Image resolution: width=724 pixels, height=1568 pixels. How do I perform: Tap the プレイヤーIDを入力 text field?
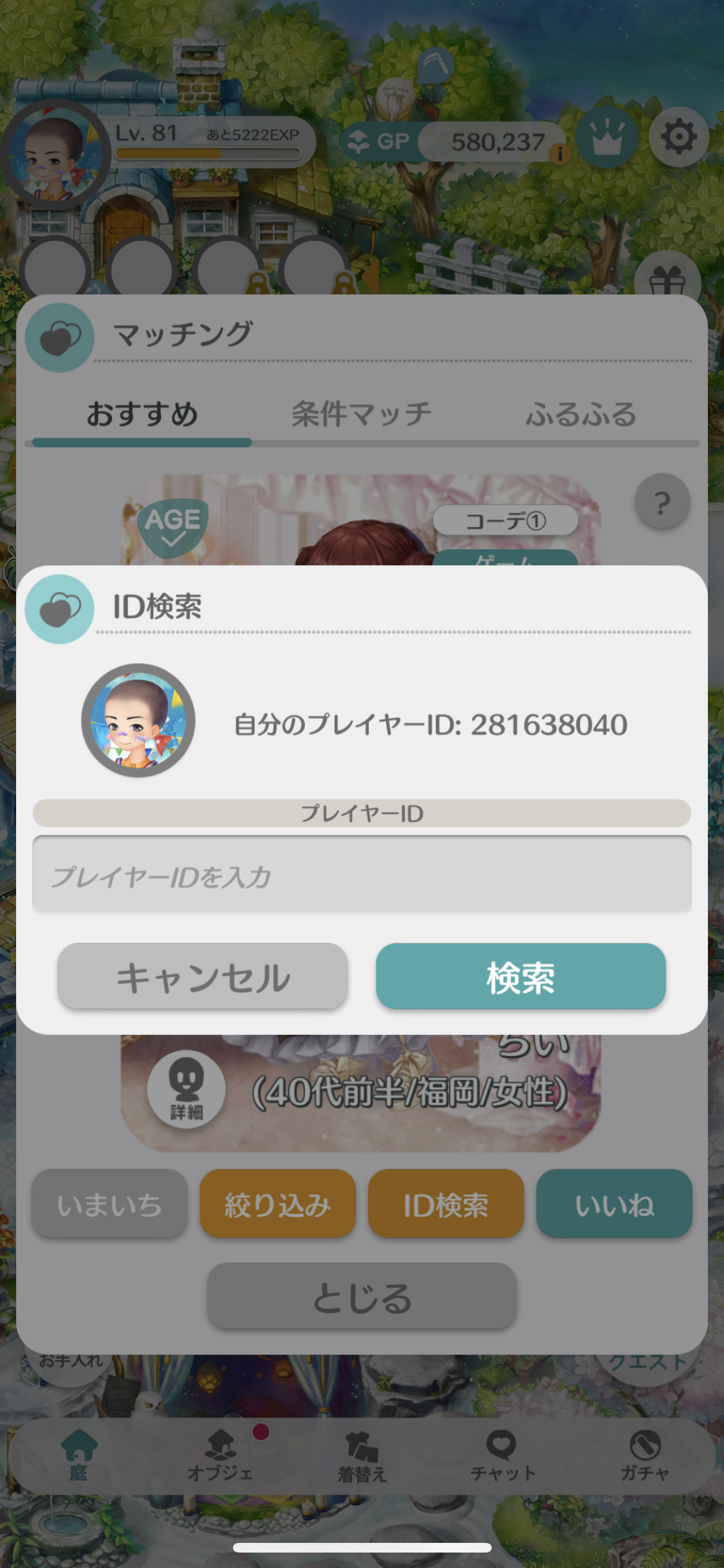362,875
